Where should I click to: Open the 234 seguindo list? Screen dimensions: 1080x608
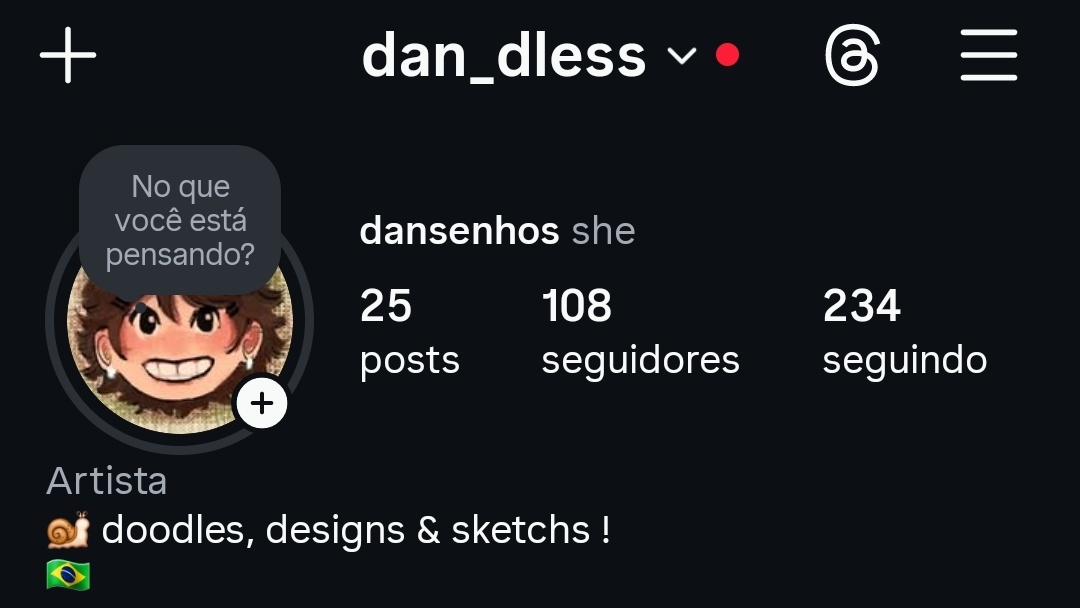(904, 332)
